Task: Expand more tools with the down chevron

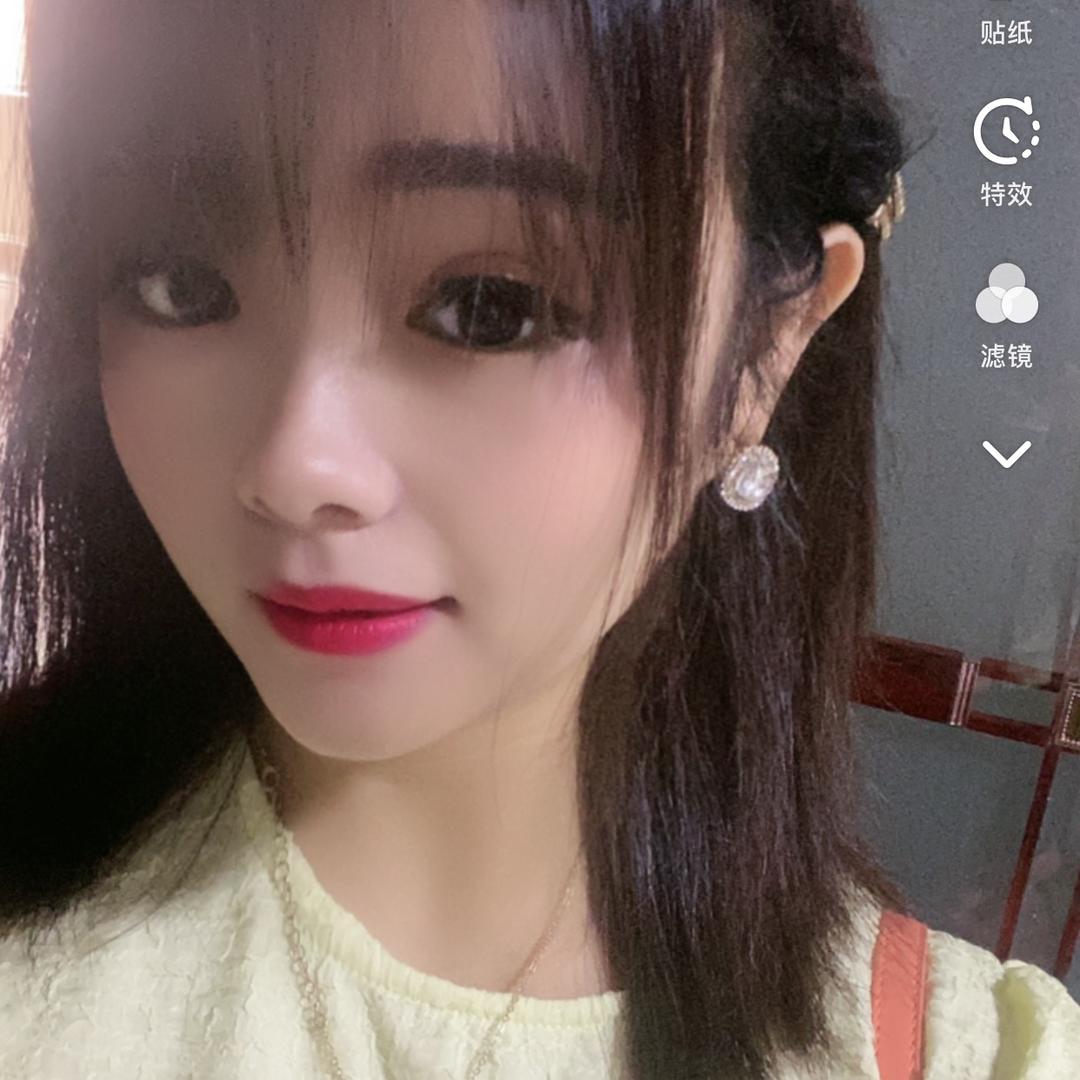Action: tap(1006, 455)
